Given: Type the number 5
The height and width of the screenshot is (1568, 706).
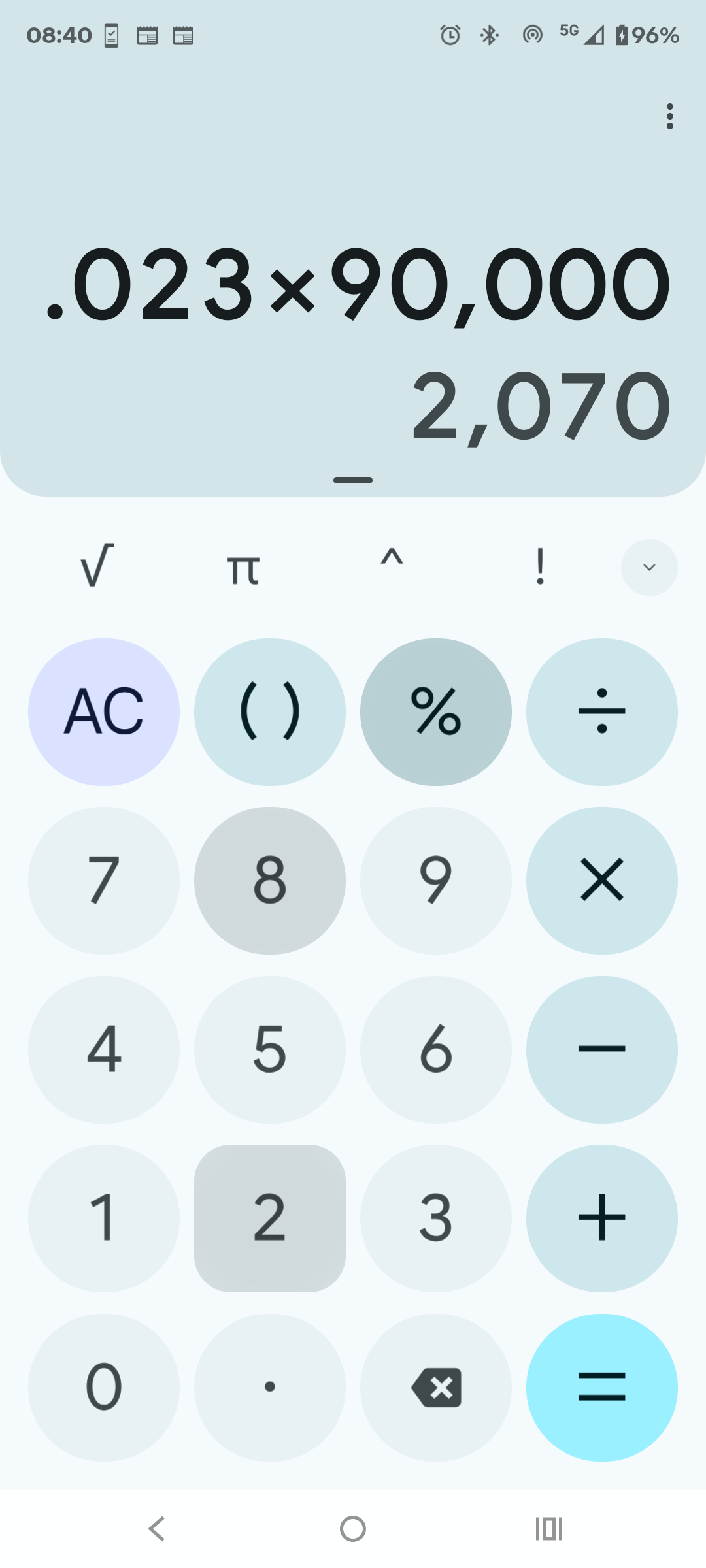Looking at the screenshot, I should [270, 1049].
